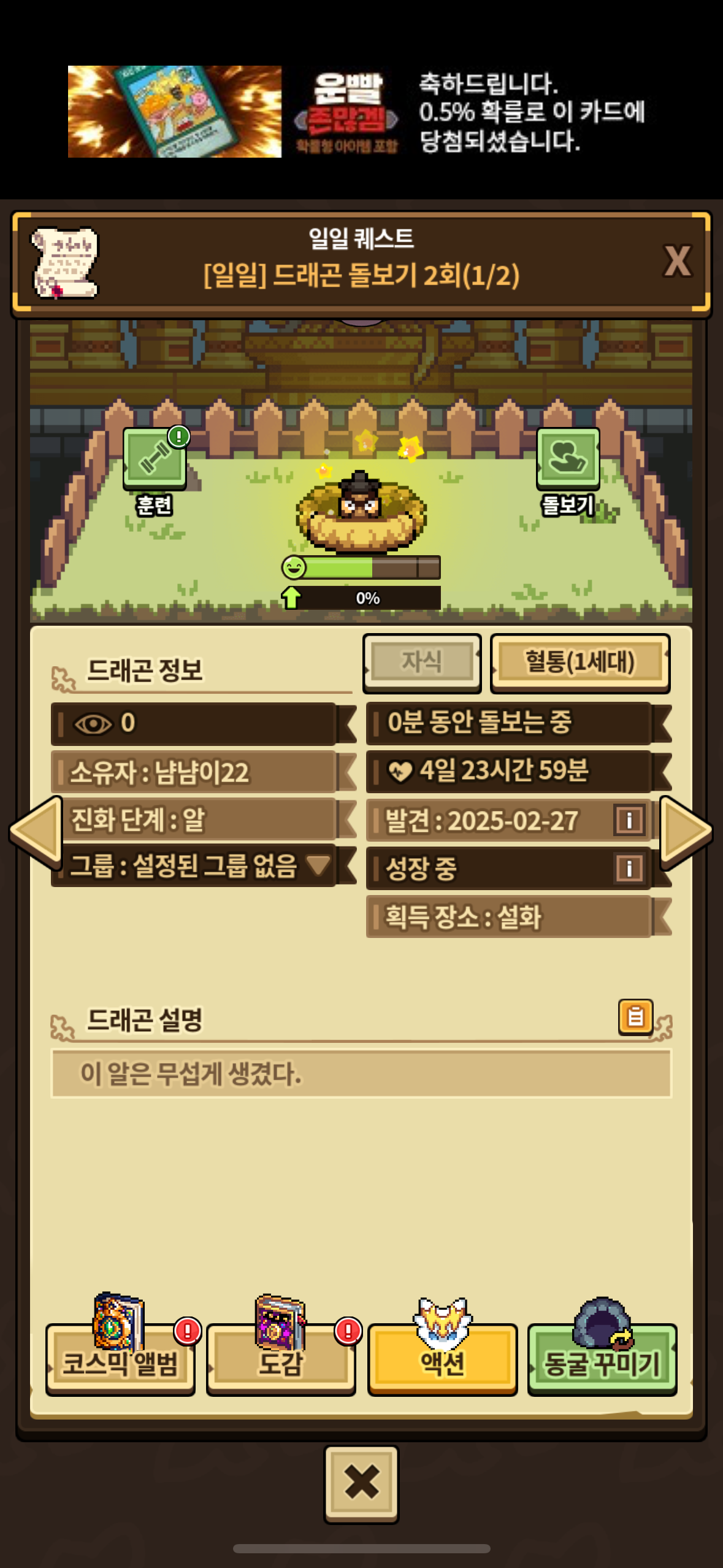
Task: Close the dragon info window
Action: point(361,1483)
